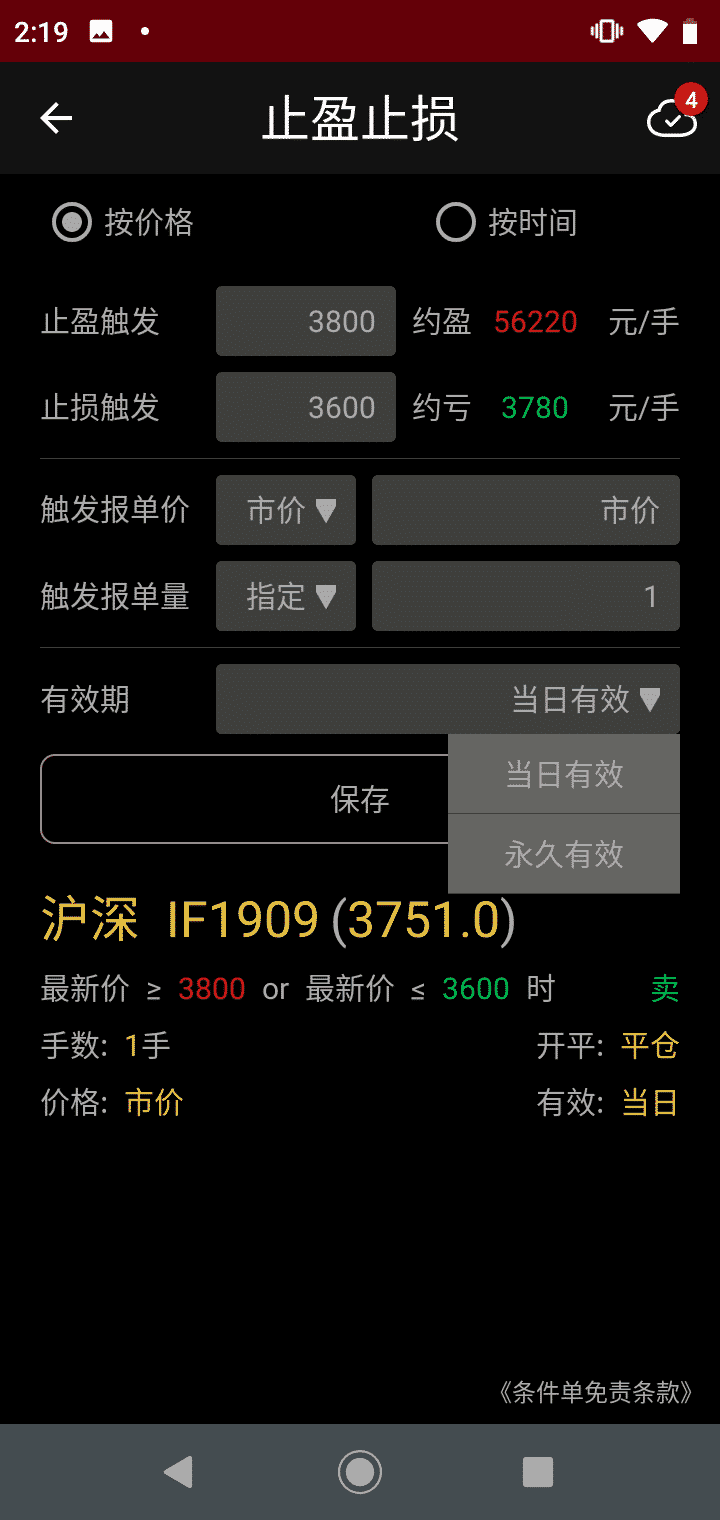This screenshot has width=720, height=1520.
Task: Open the cloud icon with badge
Action: tap(672, 118)
